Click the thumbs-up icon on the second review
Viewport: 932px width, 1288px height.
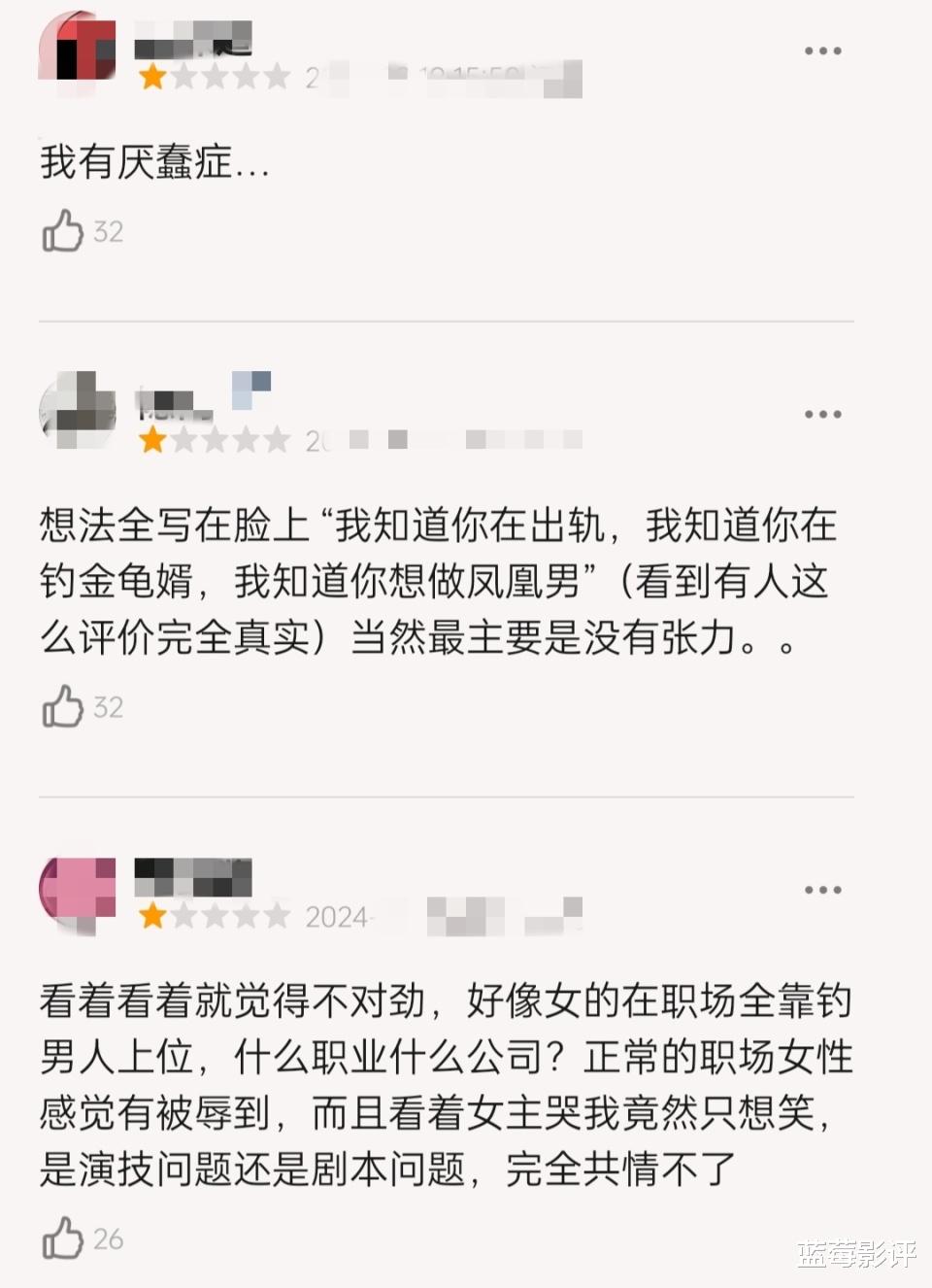(x=63, y=706)
